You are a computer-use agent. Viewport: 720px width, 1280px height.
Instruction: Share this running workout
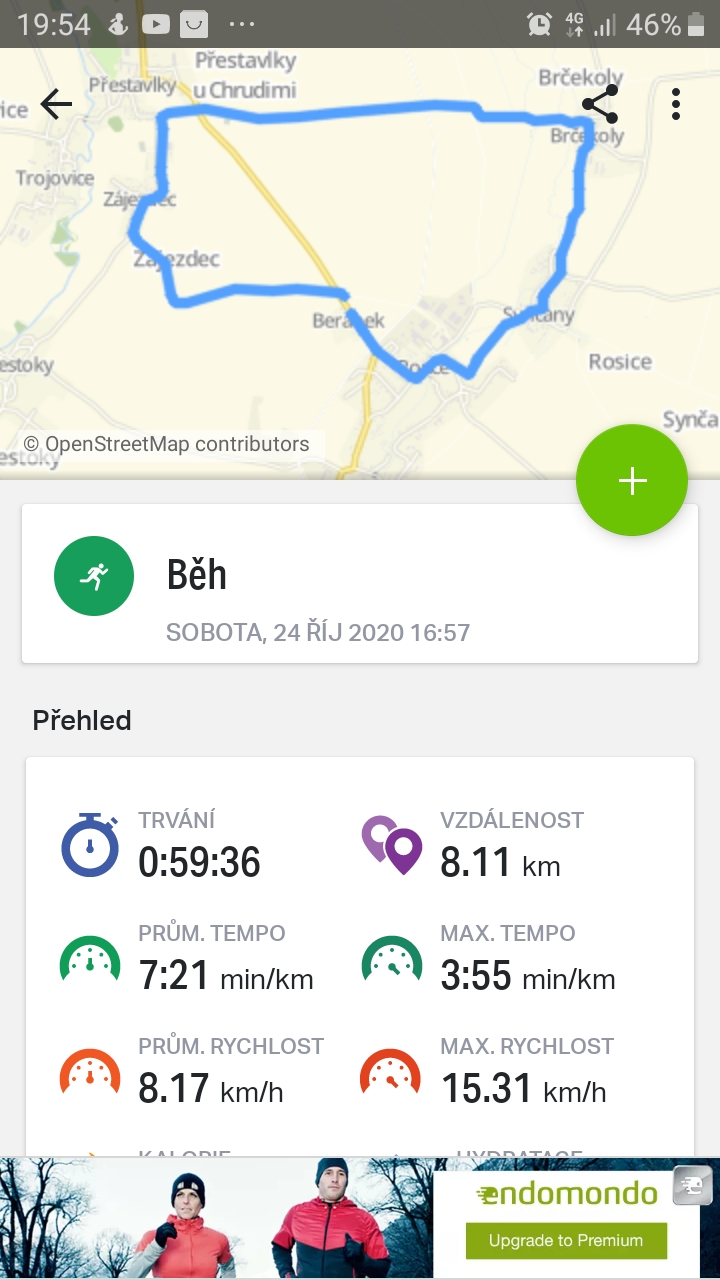(x=600, y=104)
